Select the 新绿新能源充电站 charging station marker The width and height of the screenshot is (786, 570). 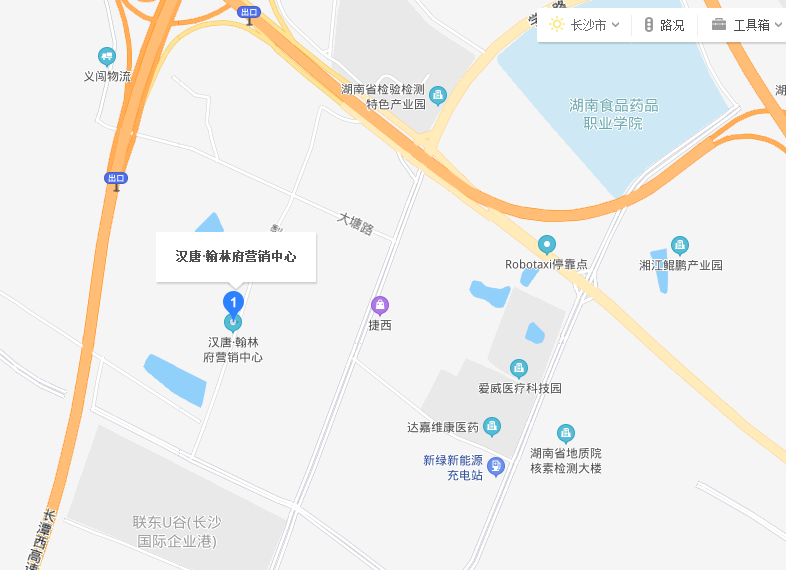click(x=494, y=466)
